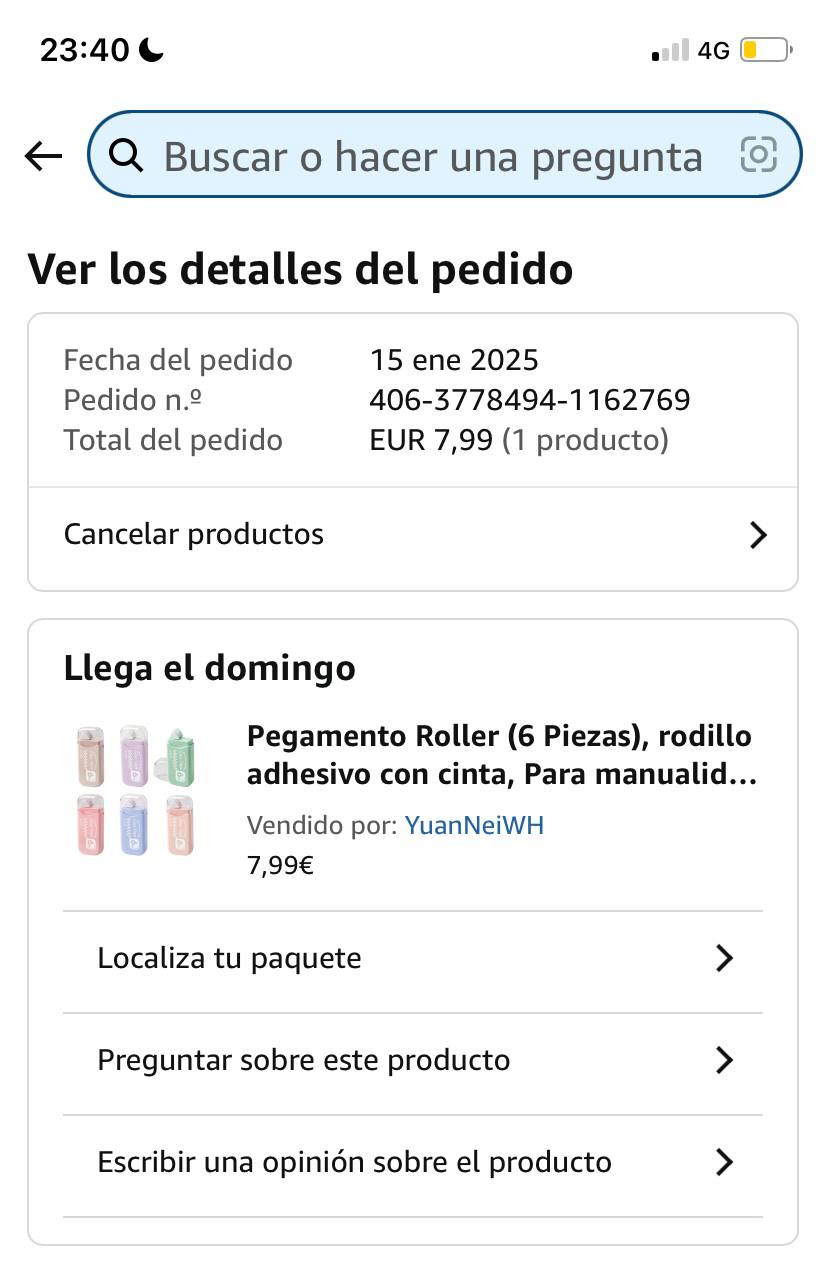
Task: Open 'Preguntar sobre este producto'
Action: (x=412, y=1060)
